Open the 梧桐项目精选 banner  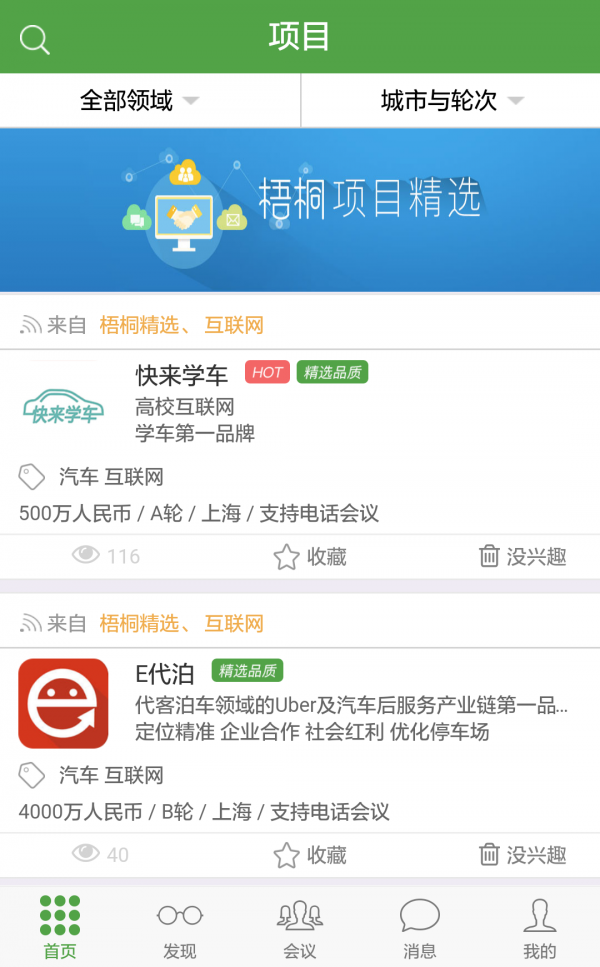pos(300,210)
